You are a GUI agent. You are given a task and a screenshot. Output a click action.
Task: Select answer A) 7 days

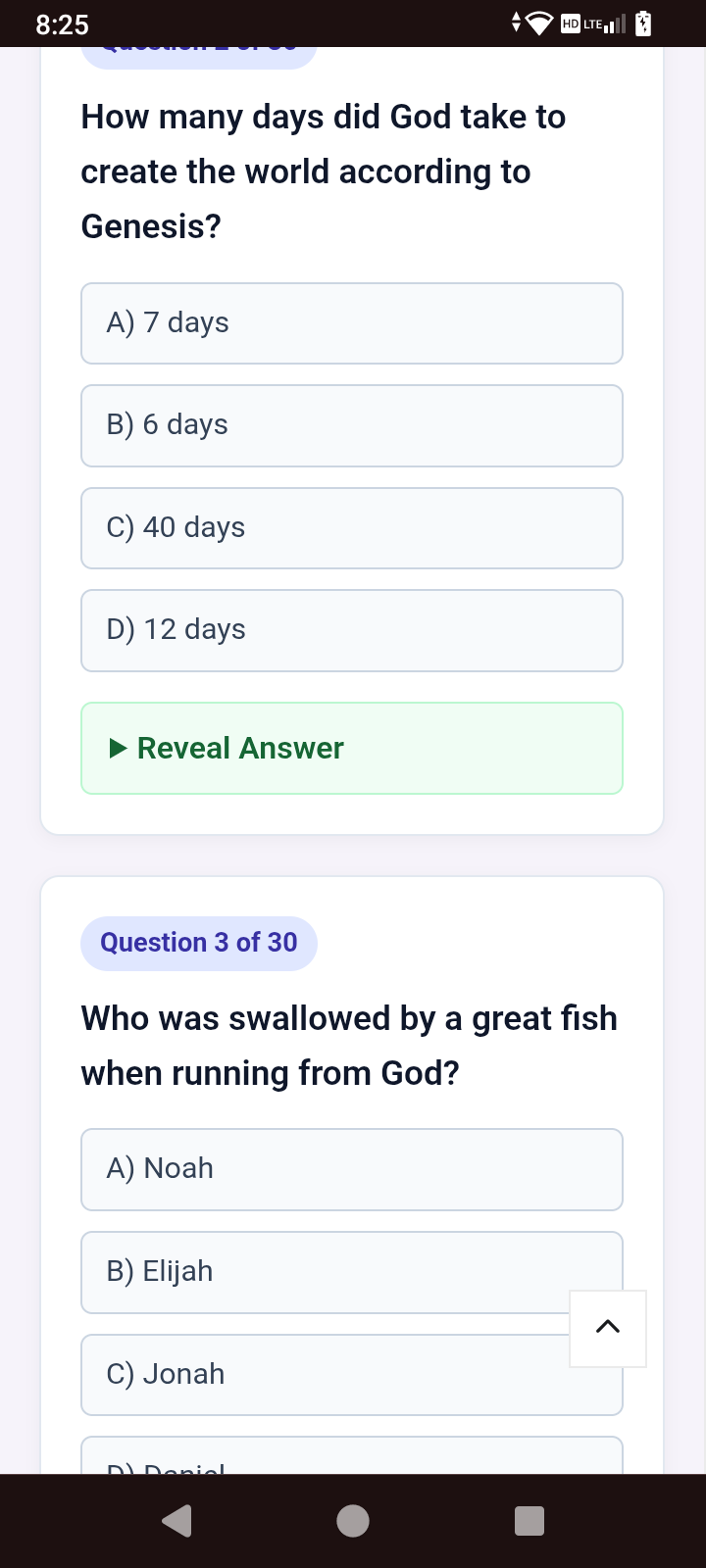(x=352, y=323)
